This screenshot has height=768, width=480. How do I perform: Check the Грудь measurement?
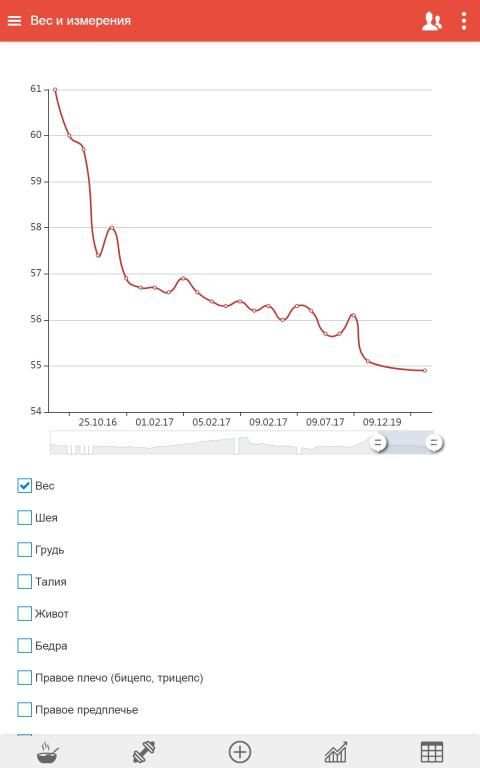click(x=24, y=550)
